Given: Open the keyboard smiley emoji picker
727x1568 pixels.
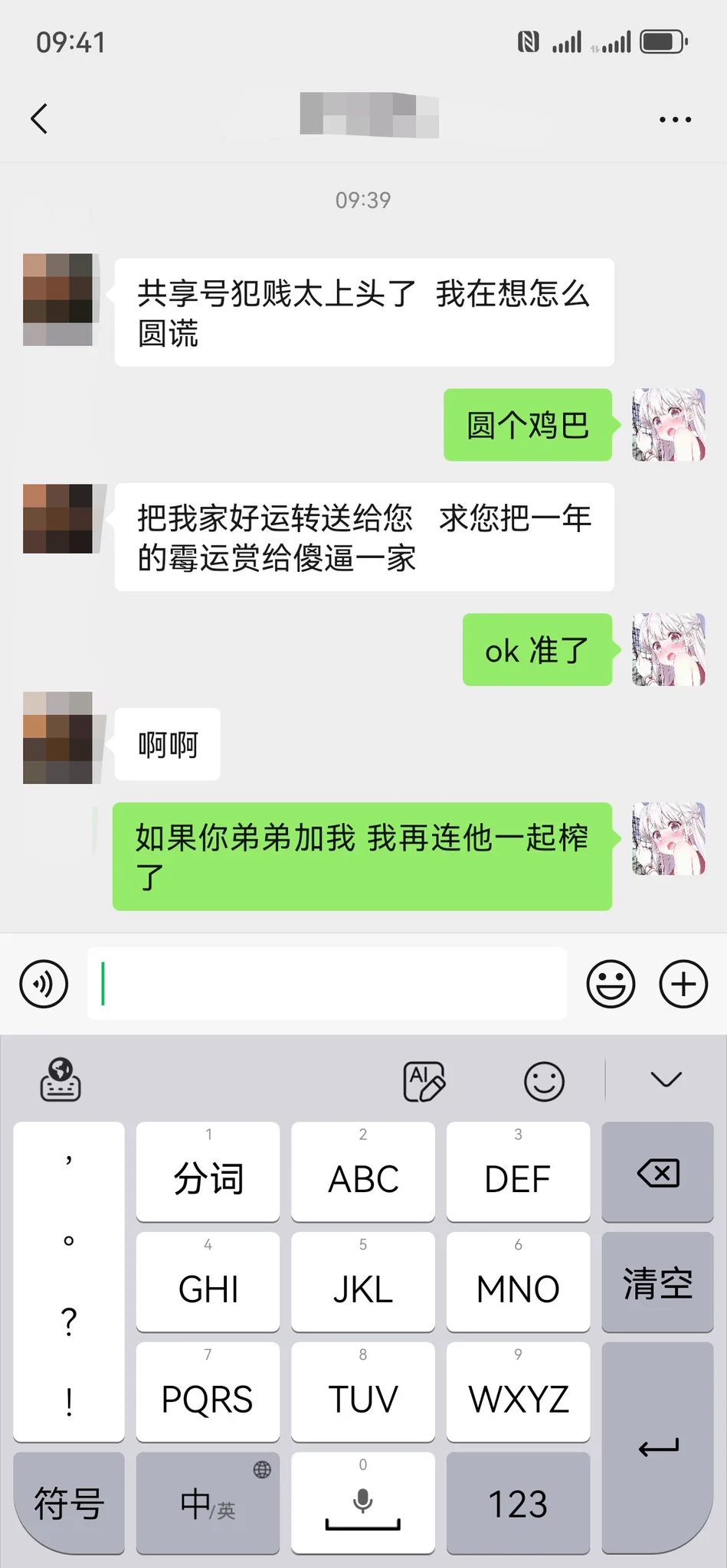Looking at the screenshot, I should point(544,1081).
